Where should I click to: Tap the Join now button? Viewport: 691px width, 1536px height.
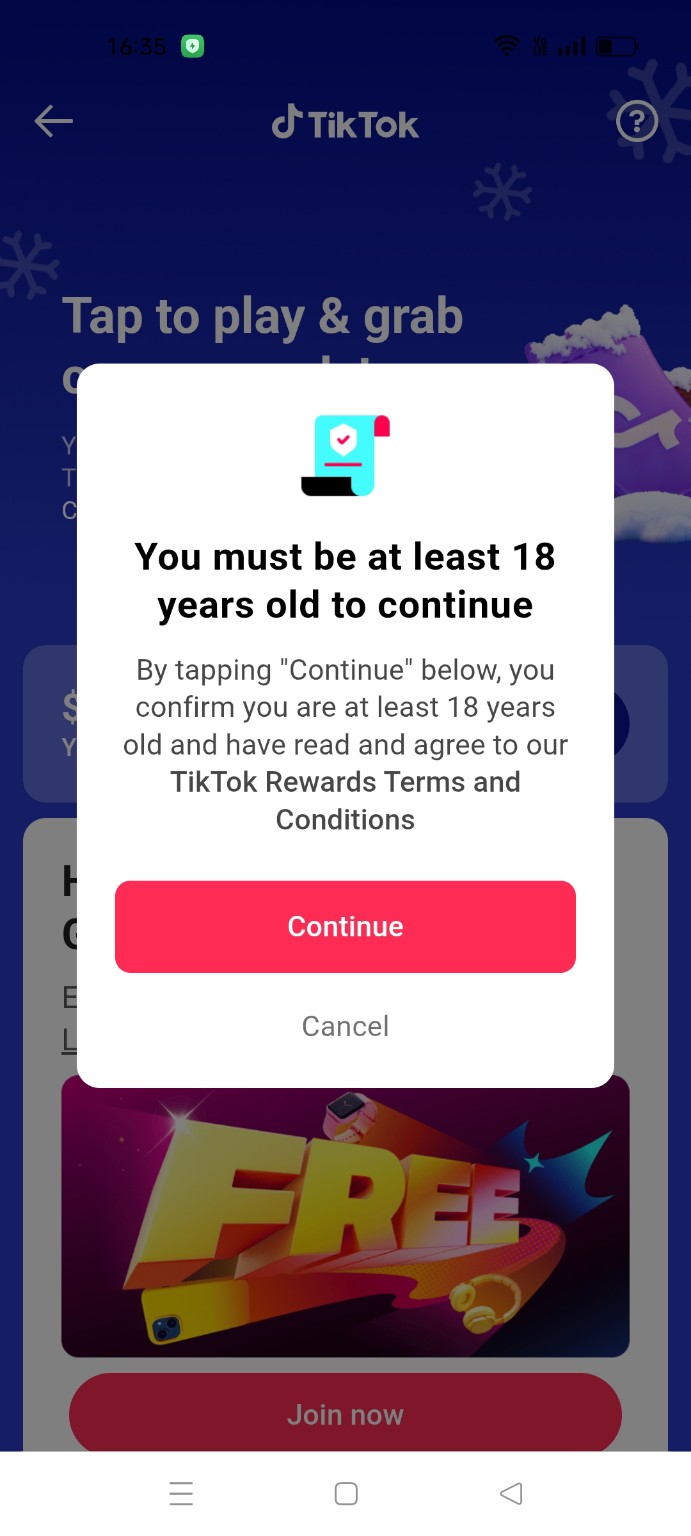345,1414
